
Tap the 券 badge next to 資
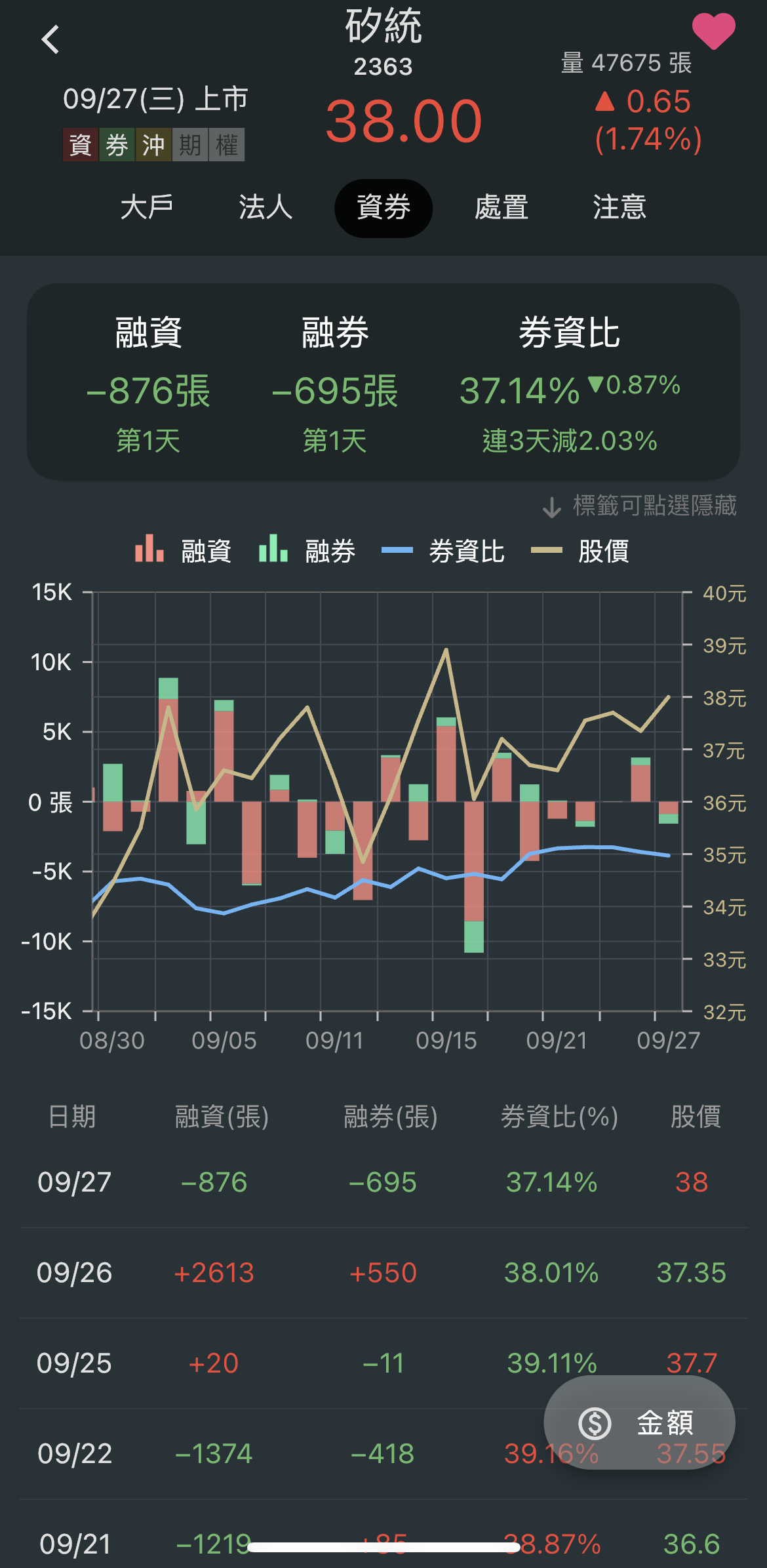(x=115, y=145)
